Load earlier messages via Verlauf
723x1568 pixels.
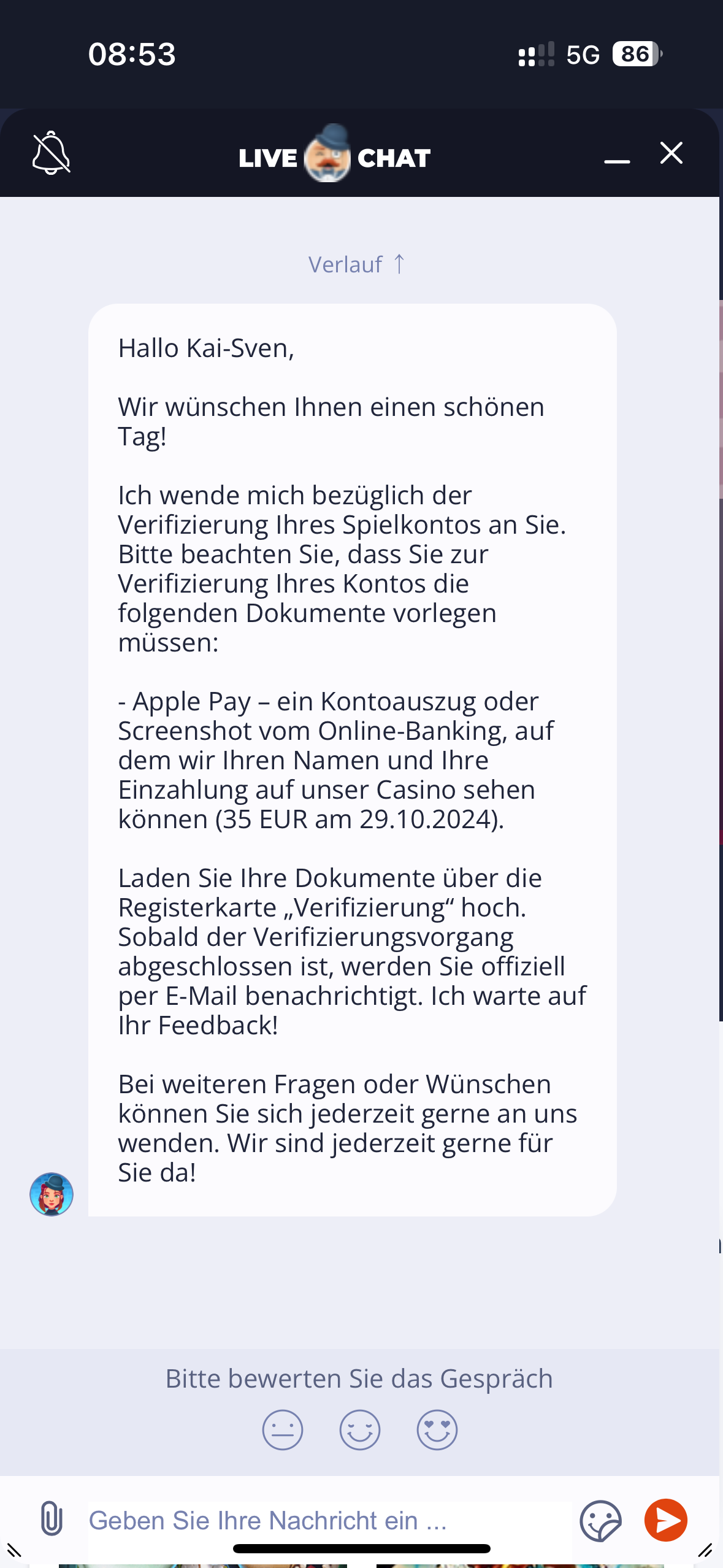(x=356, y=264)
